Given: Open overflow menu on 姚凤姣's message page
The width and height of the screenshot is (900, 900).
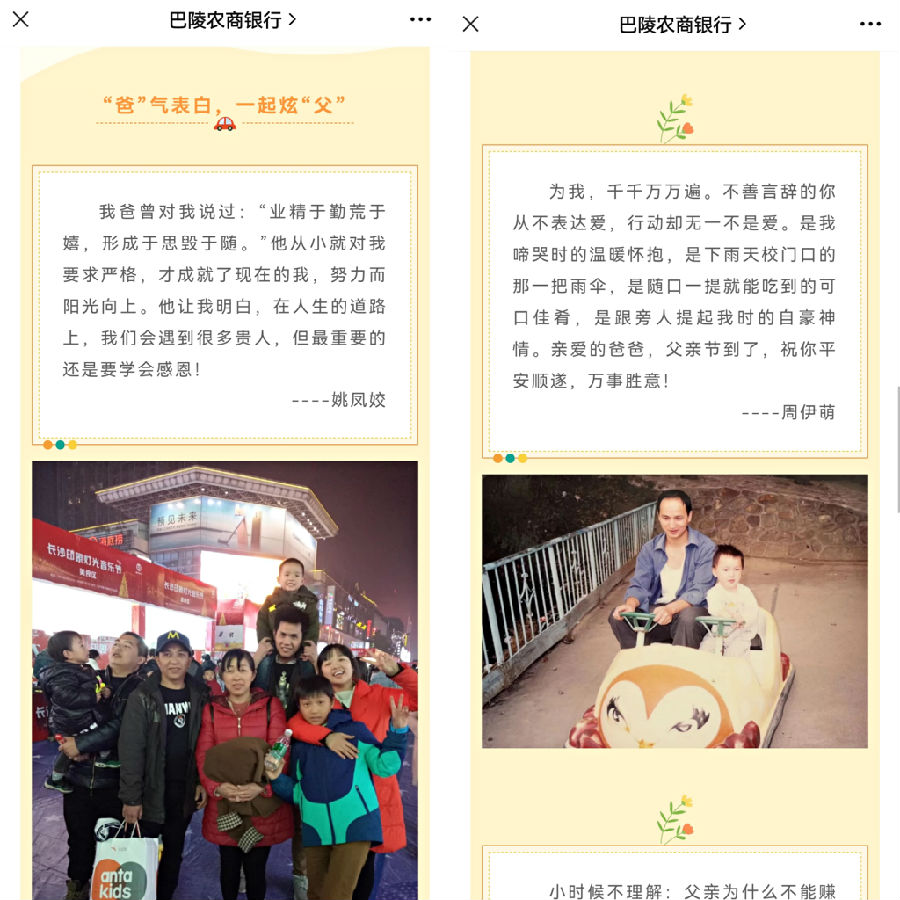Looking at the screenshot, I should tap(421, 19).
